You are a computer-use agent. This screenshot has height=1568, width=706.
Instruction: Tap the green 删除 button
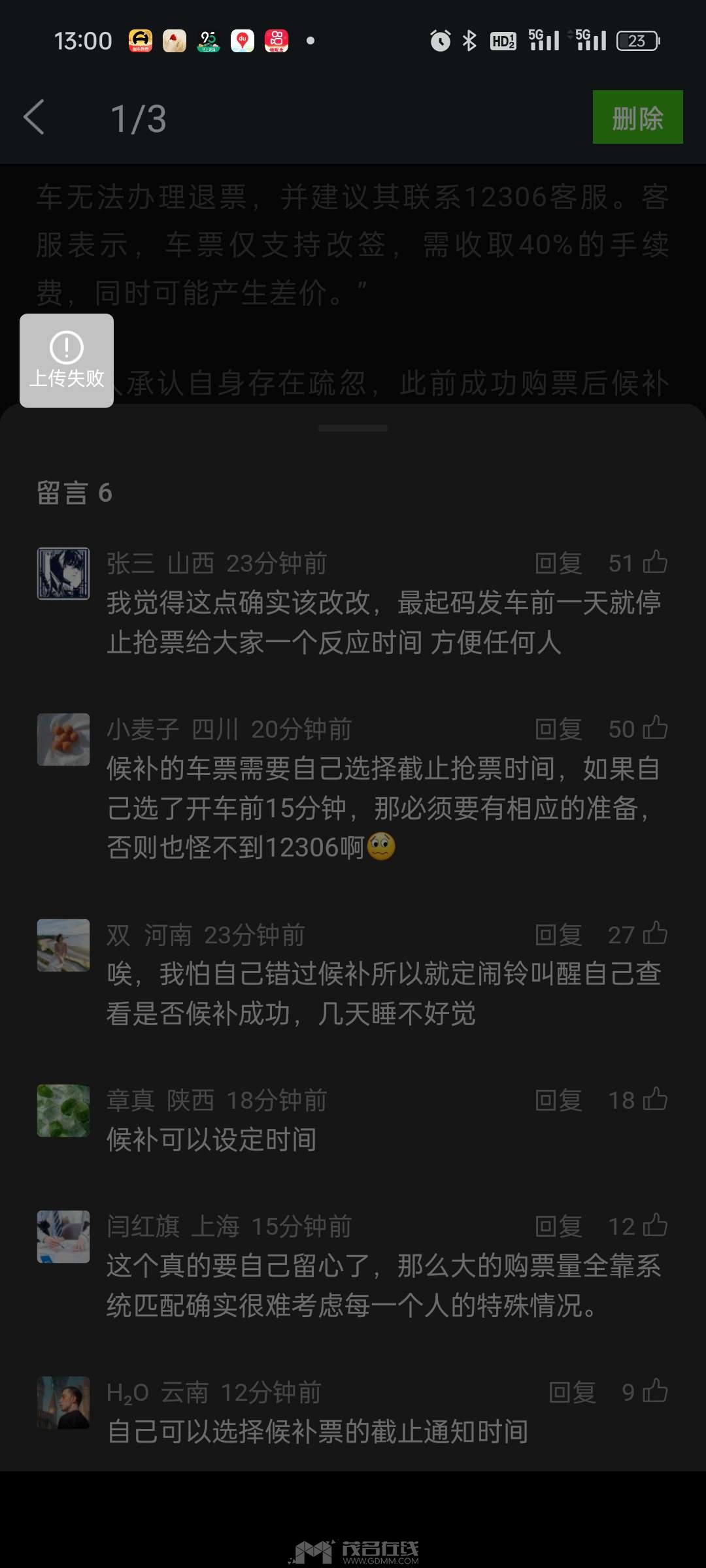click(x=637, y=118)
